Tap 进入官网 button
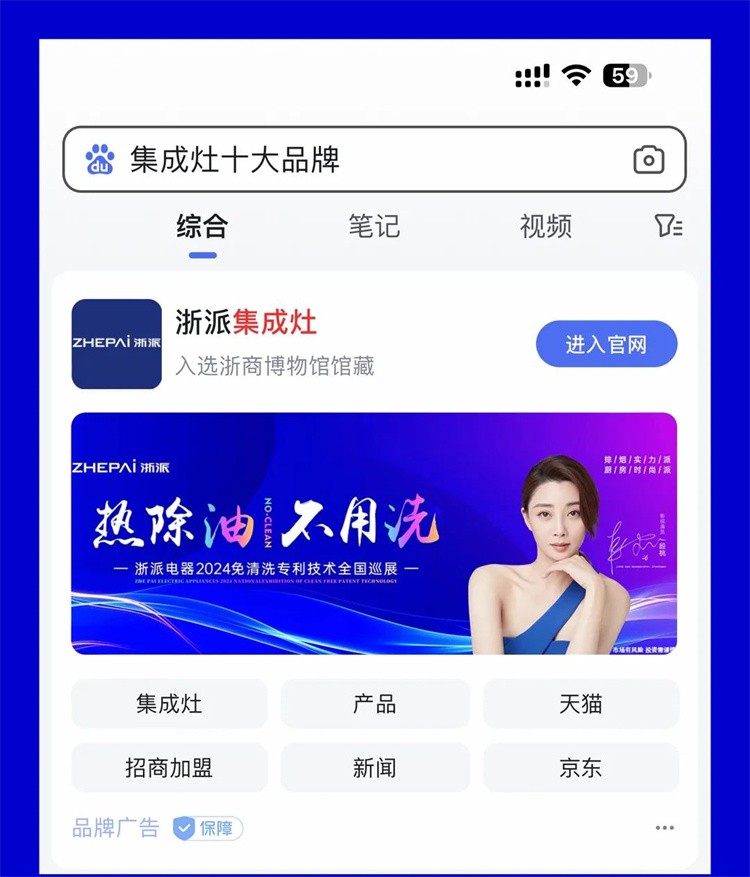This screenshot has width=750, height=877. tap(606, 345)
